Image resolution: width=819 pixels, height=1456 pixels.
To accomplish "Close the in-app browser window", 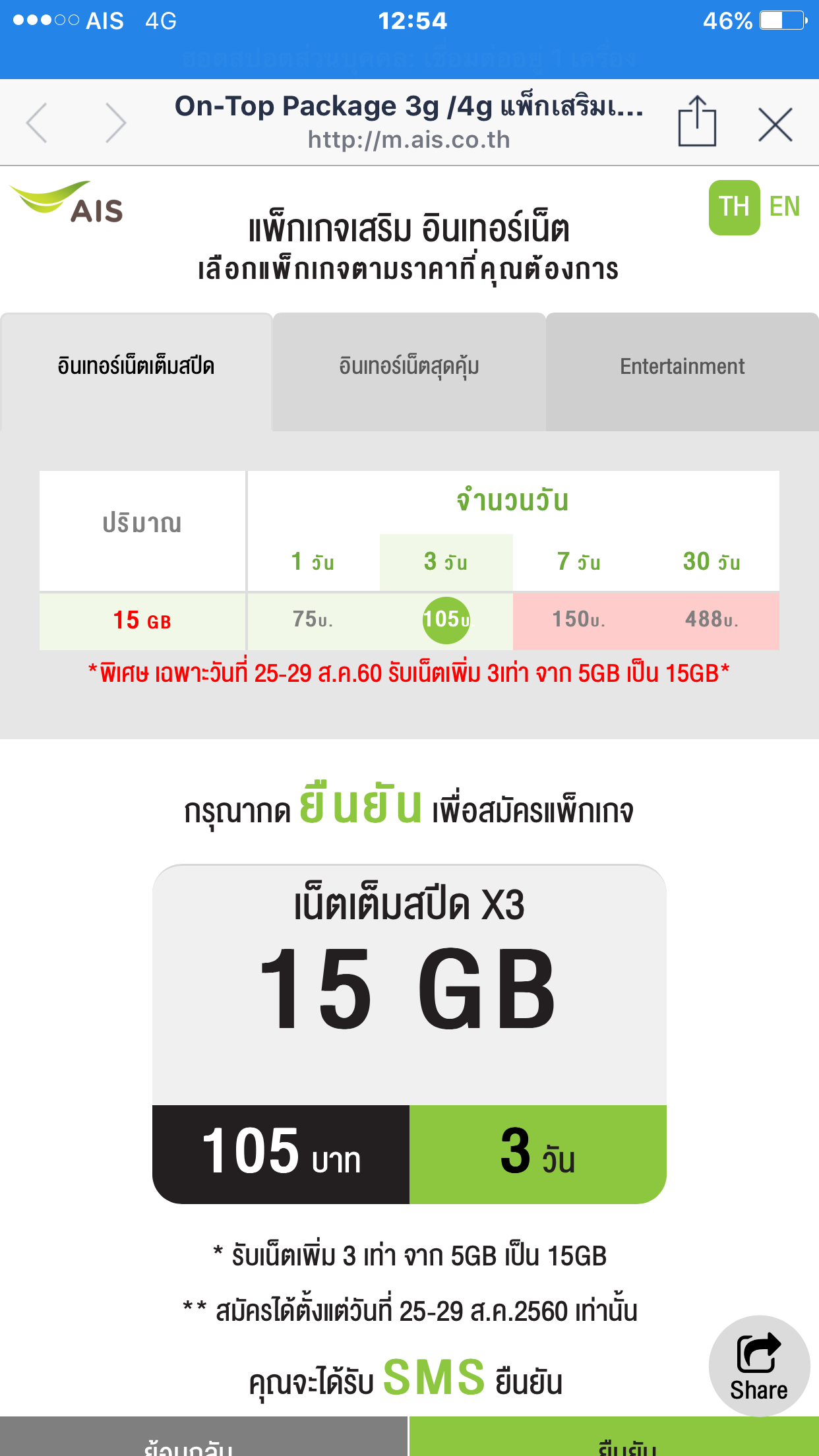I will click(775, 124).
